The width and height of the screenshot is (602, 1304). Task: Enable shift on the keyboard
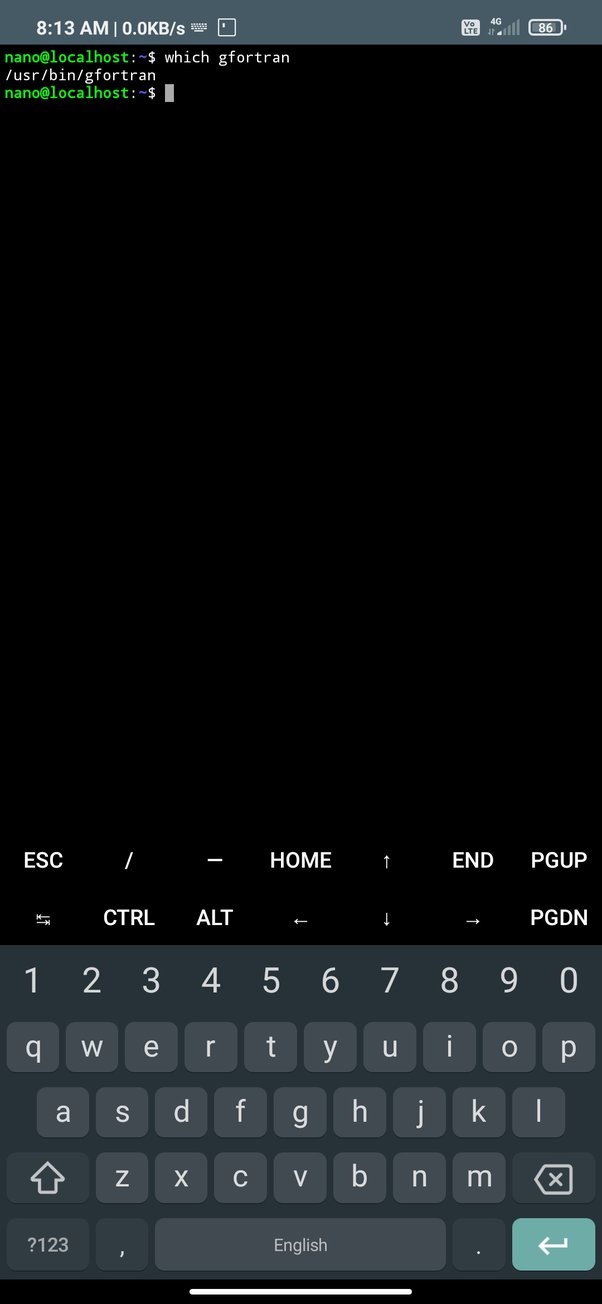48,1178
